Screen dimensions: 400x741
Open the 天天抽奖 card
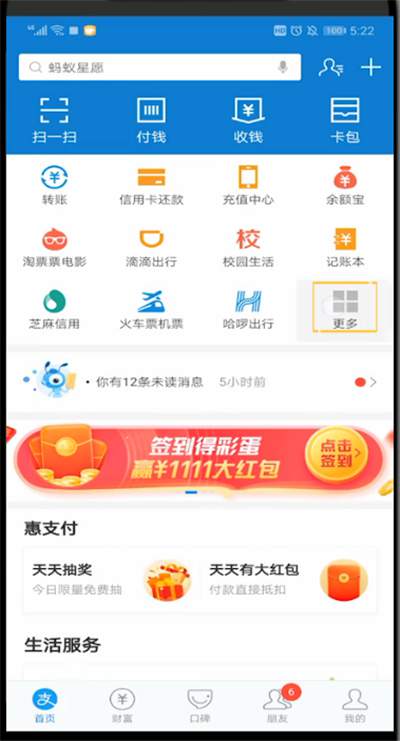pos(112,580)
